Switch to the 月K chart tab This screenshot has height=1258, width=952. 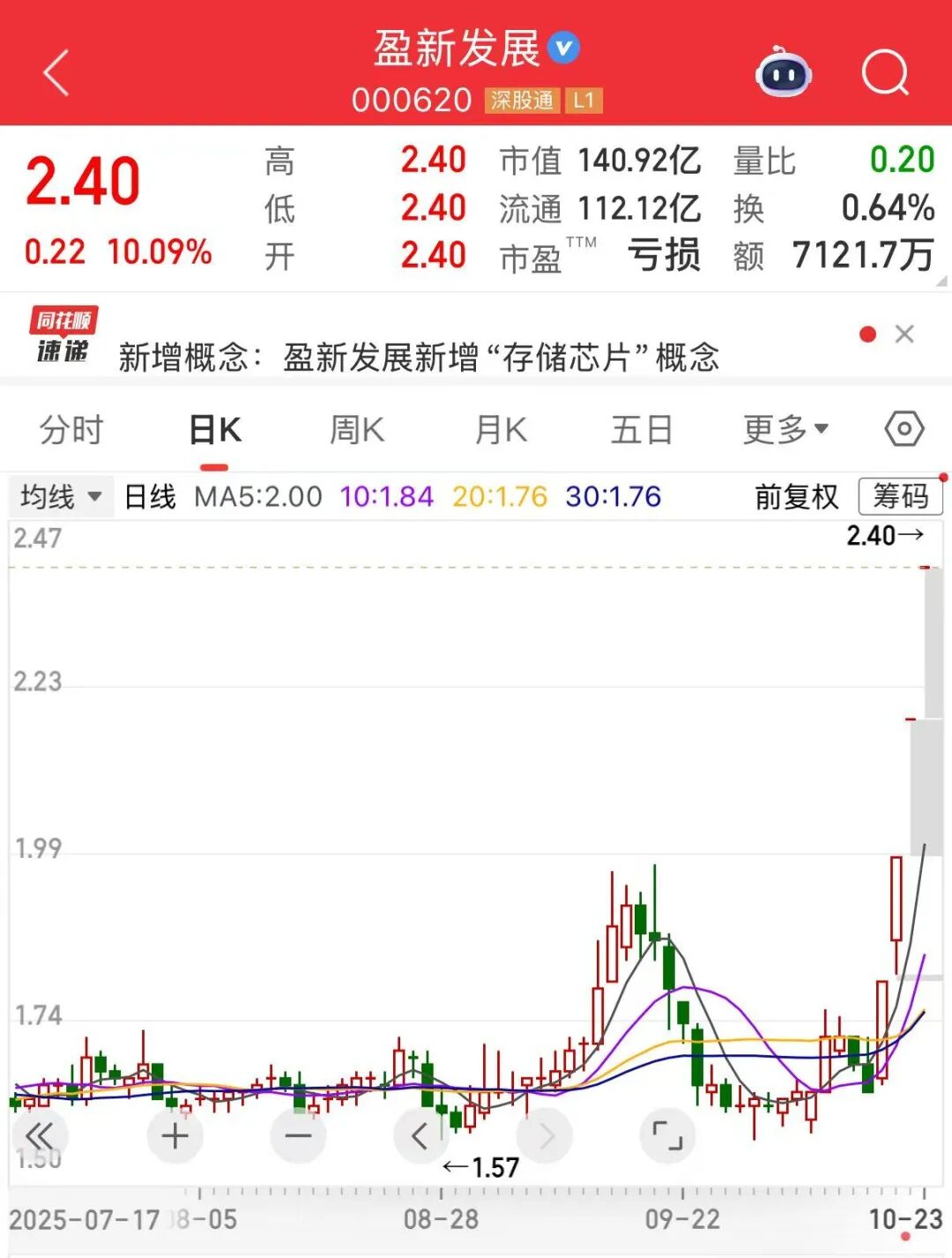click(501, 430)
